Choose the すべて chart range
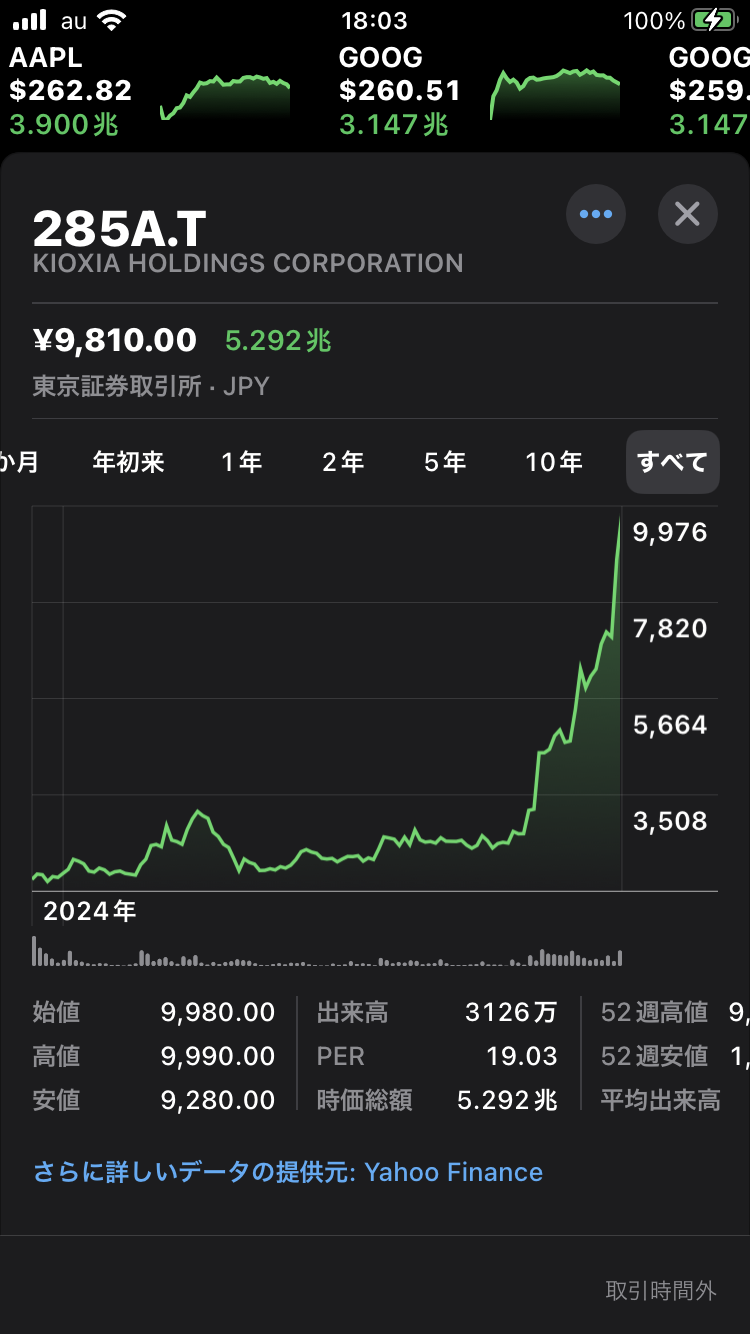750x1334 pixels. click(672, 462)
